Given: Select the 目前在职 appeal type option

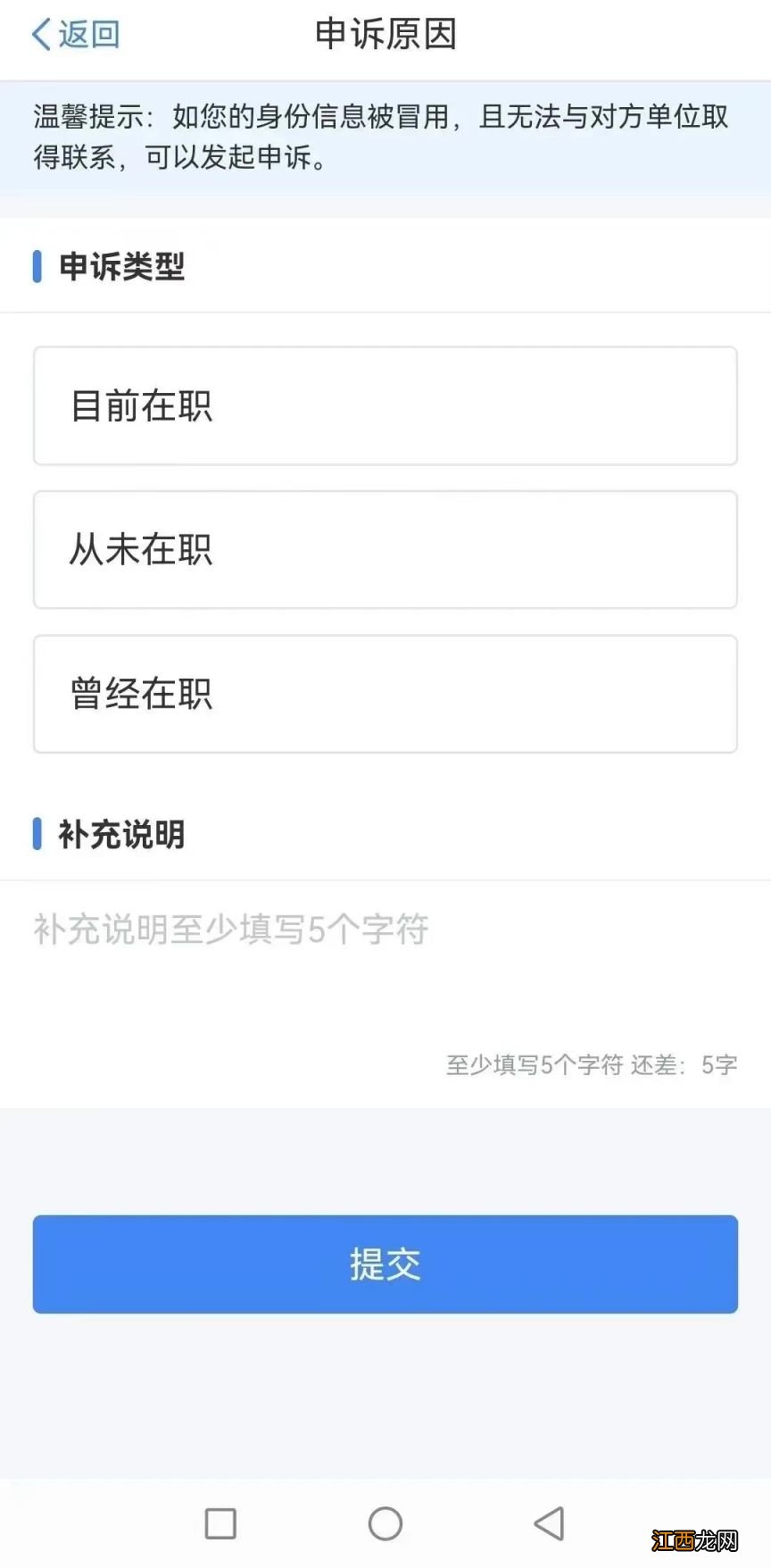Looking at the screenshot, I should coord(385,405).
